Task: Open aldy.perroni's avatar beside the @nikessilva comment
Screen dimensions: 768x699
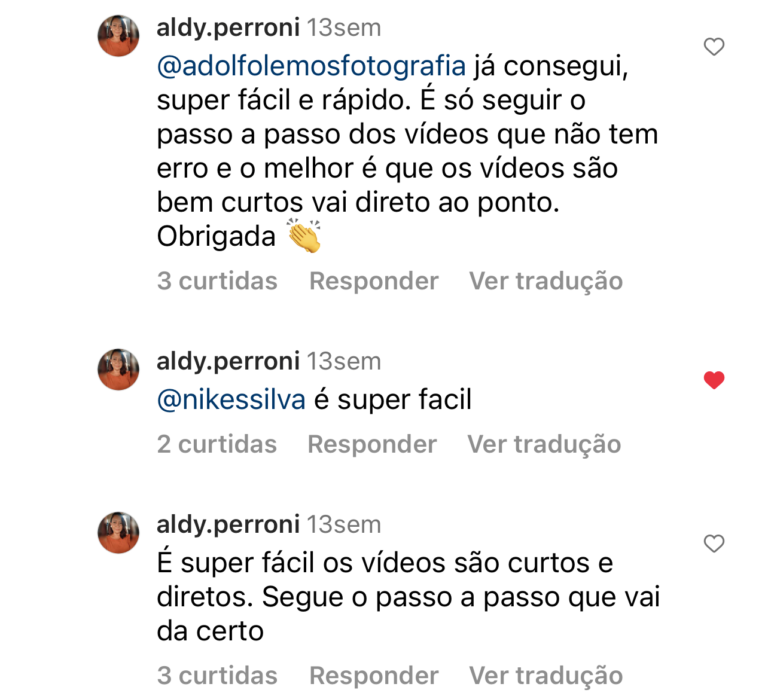Action: tap(118, 369)
